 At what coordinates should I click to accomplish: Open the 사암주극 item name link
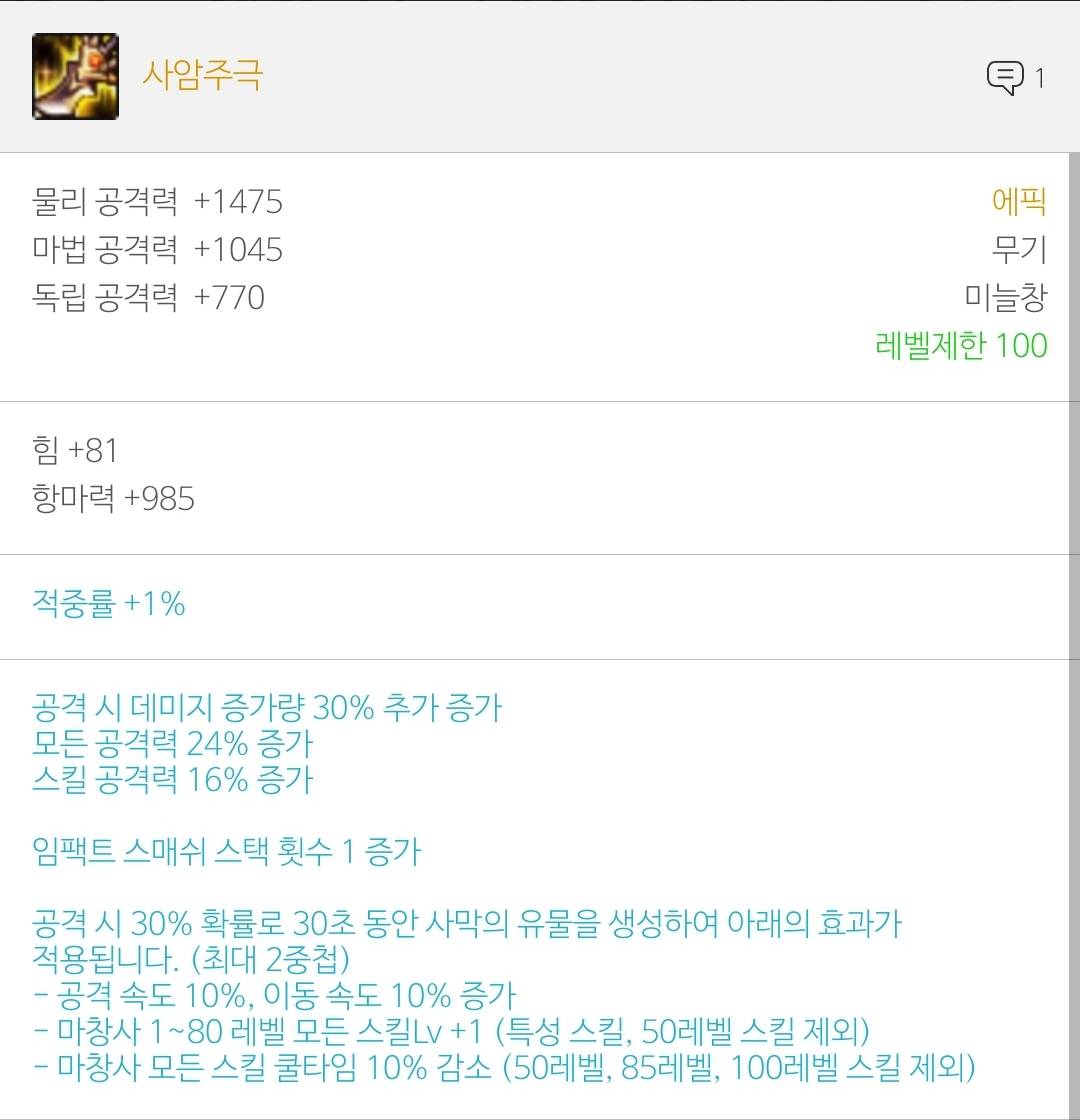click(x=202, y=76)
